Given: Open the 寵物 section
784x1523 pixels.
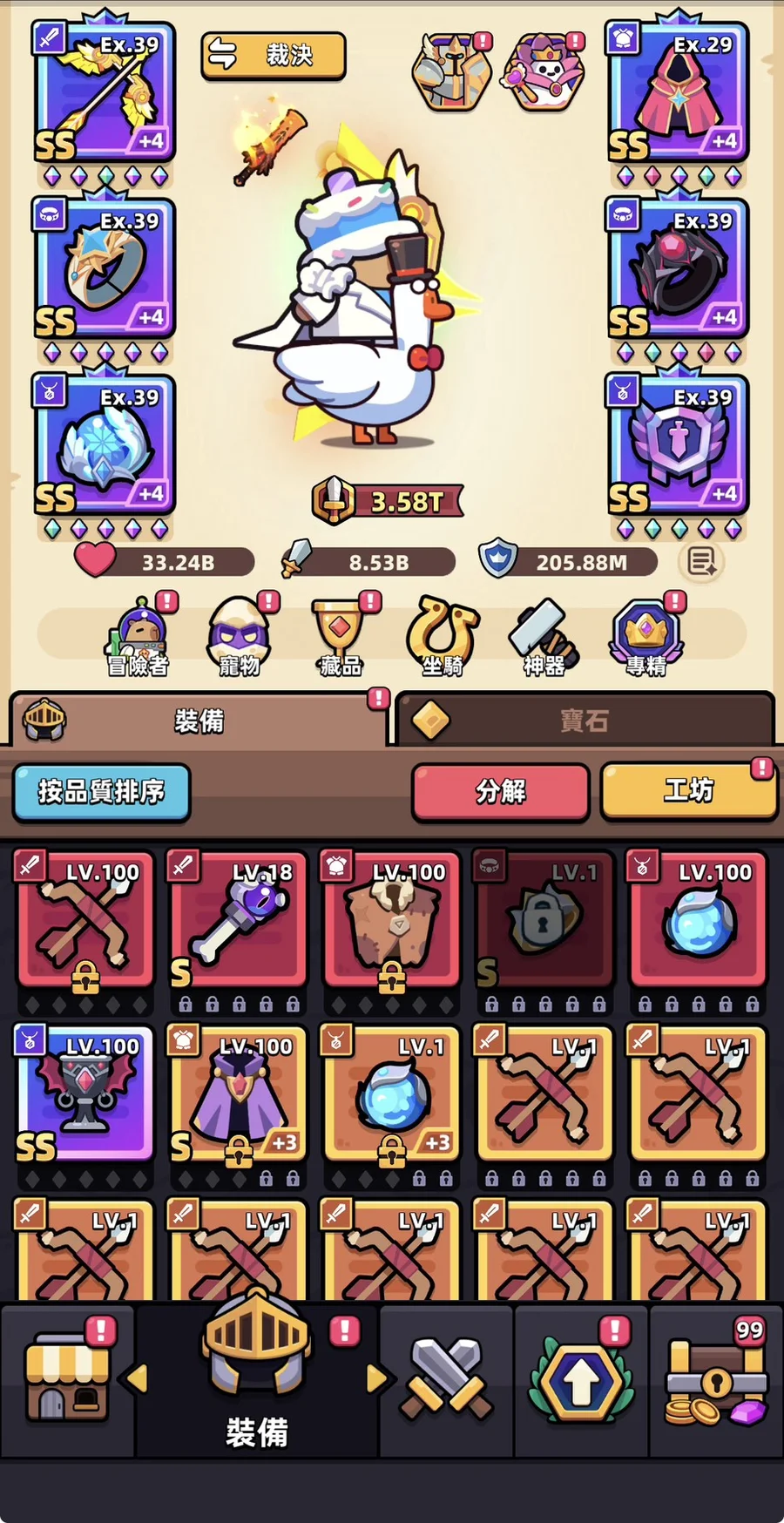Looking at the screenshot, I should [240, 638].
